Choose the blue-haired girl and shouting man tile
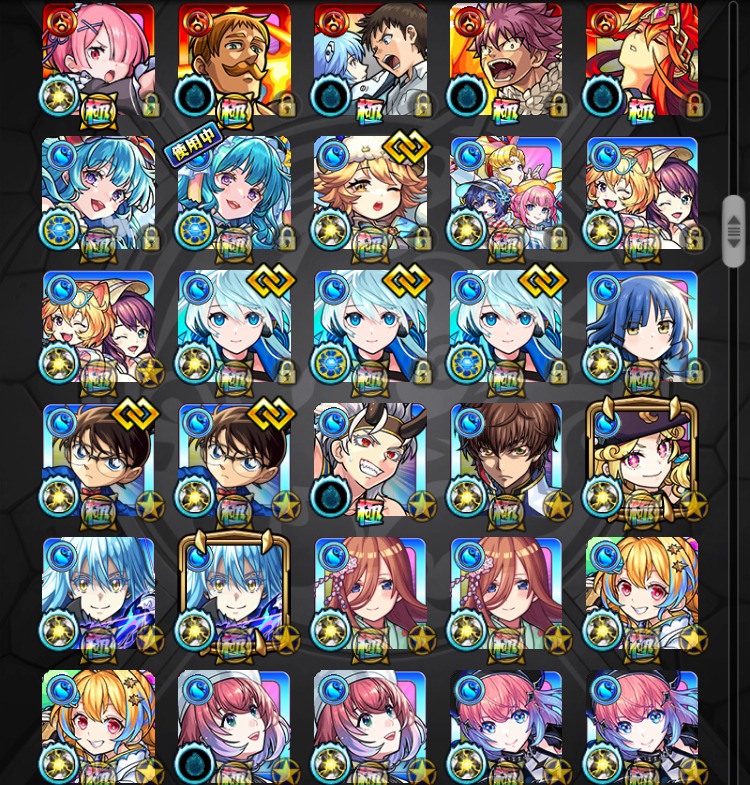The width and height of the screenshot is (750, 785). (x=370, y=60)
